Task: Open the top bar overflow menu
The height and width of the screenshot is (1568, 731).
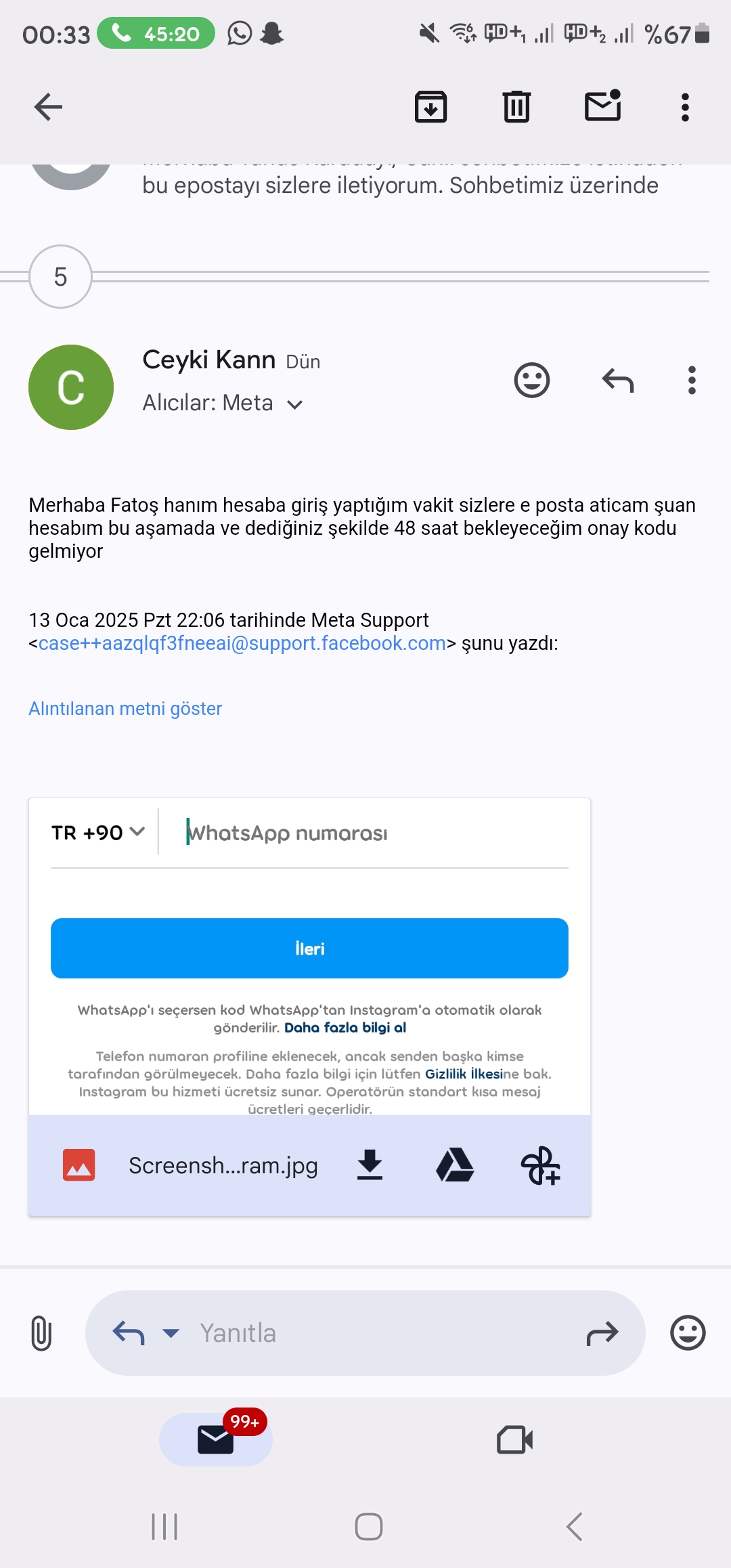Action: pyautogui.click(x=685, y=107)
